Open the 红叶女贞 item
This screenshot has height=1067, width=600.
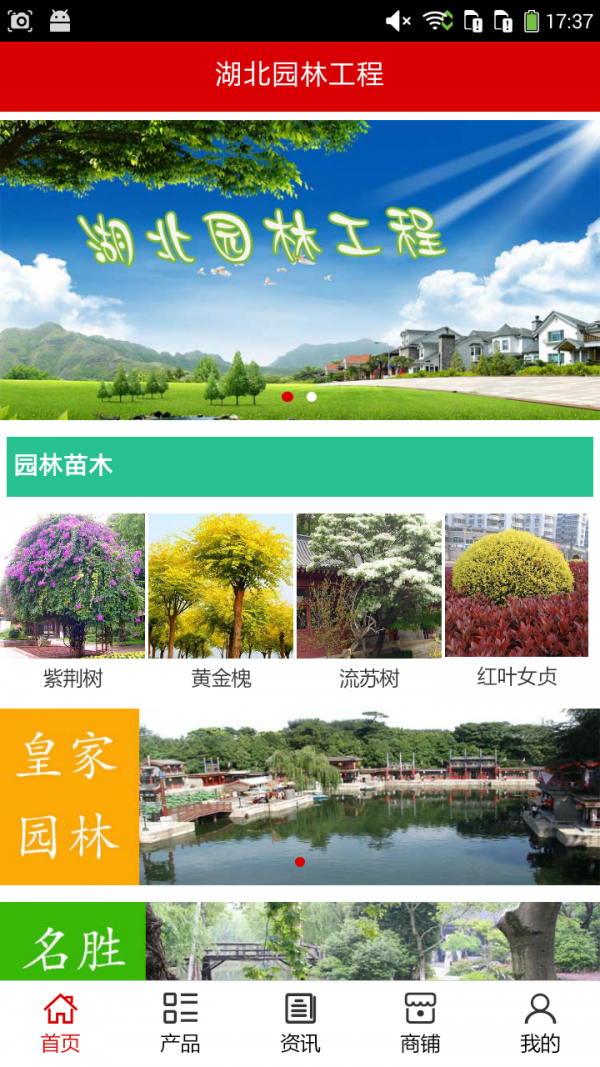(x=517, y=600)
